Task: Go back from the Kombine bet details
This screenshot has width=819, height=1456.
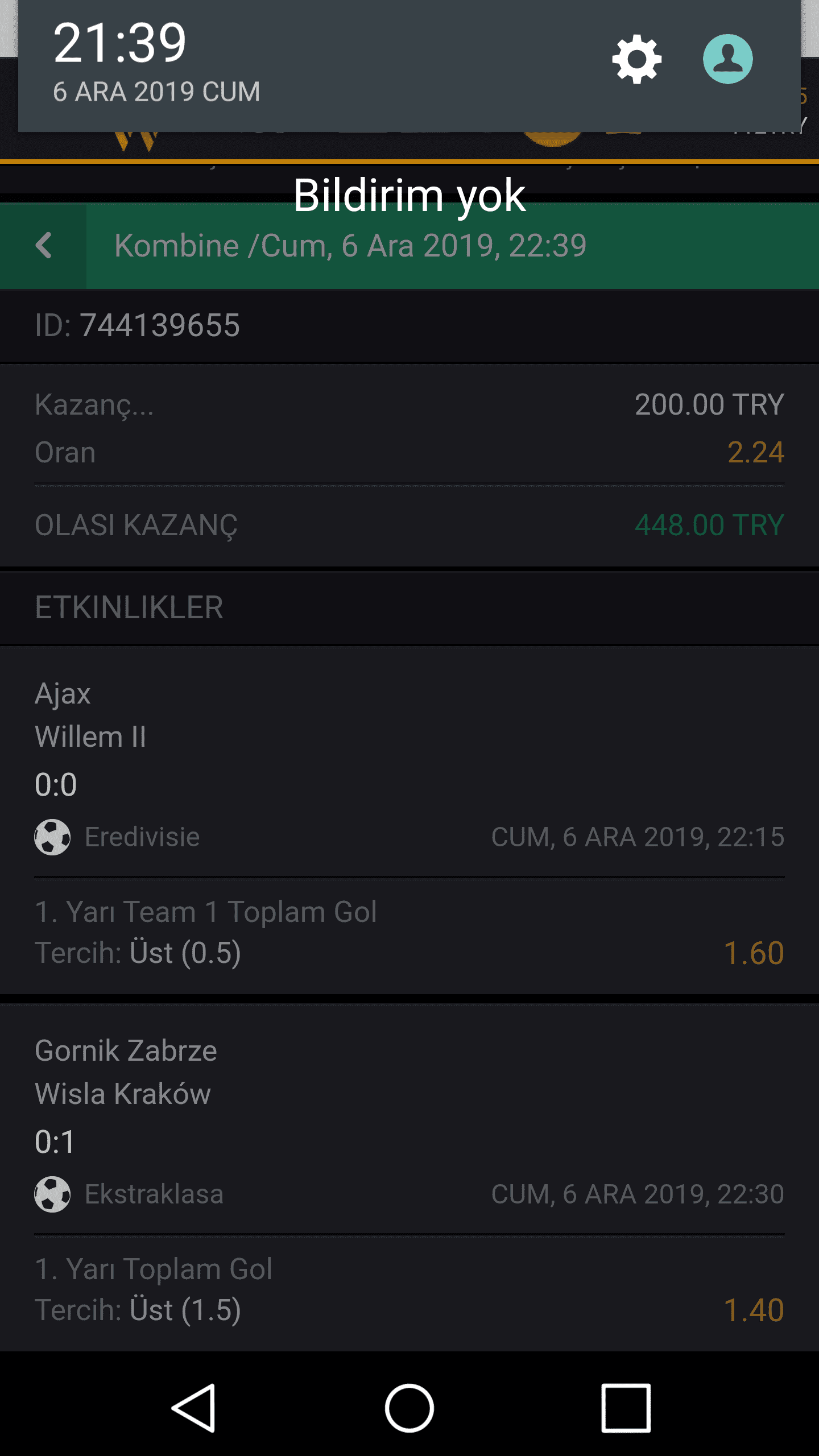Action: coord(43,246)
